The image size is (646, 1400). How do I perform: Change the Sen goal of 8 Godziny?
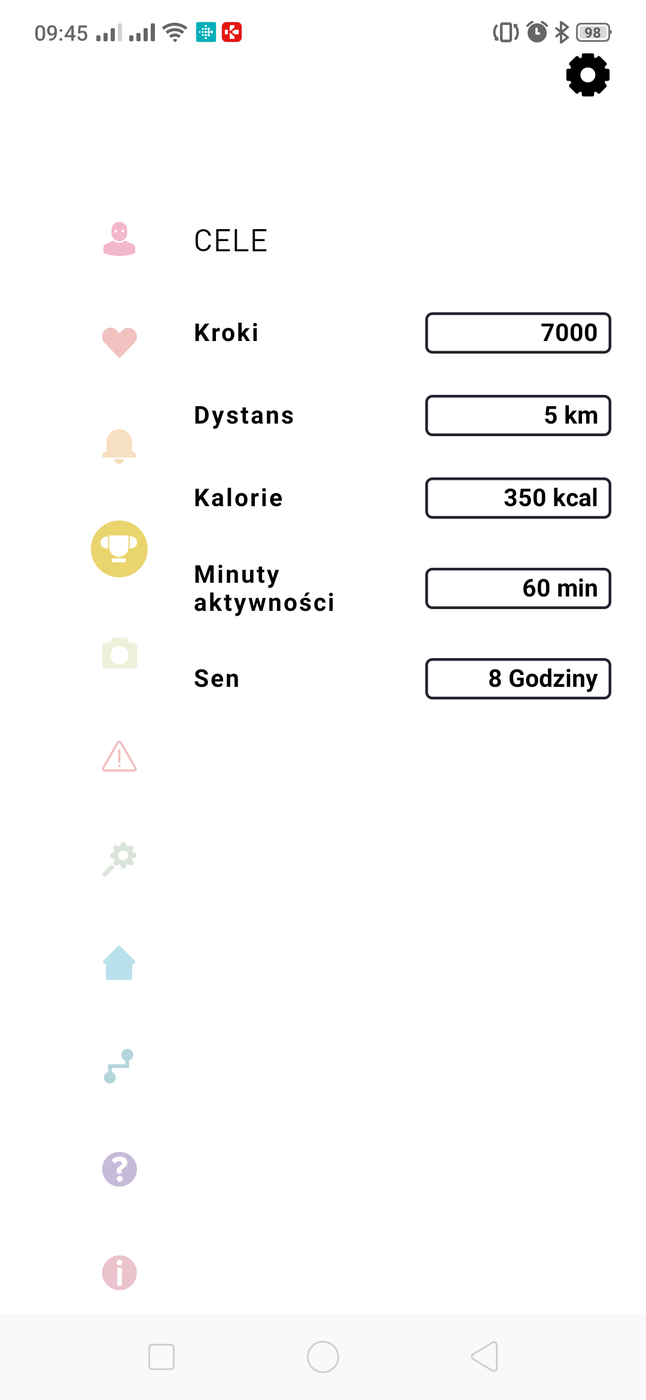518,679
